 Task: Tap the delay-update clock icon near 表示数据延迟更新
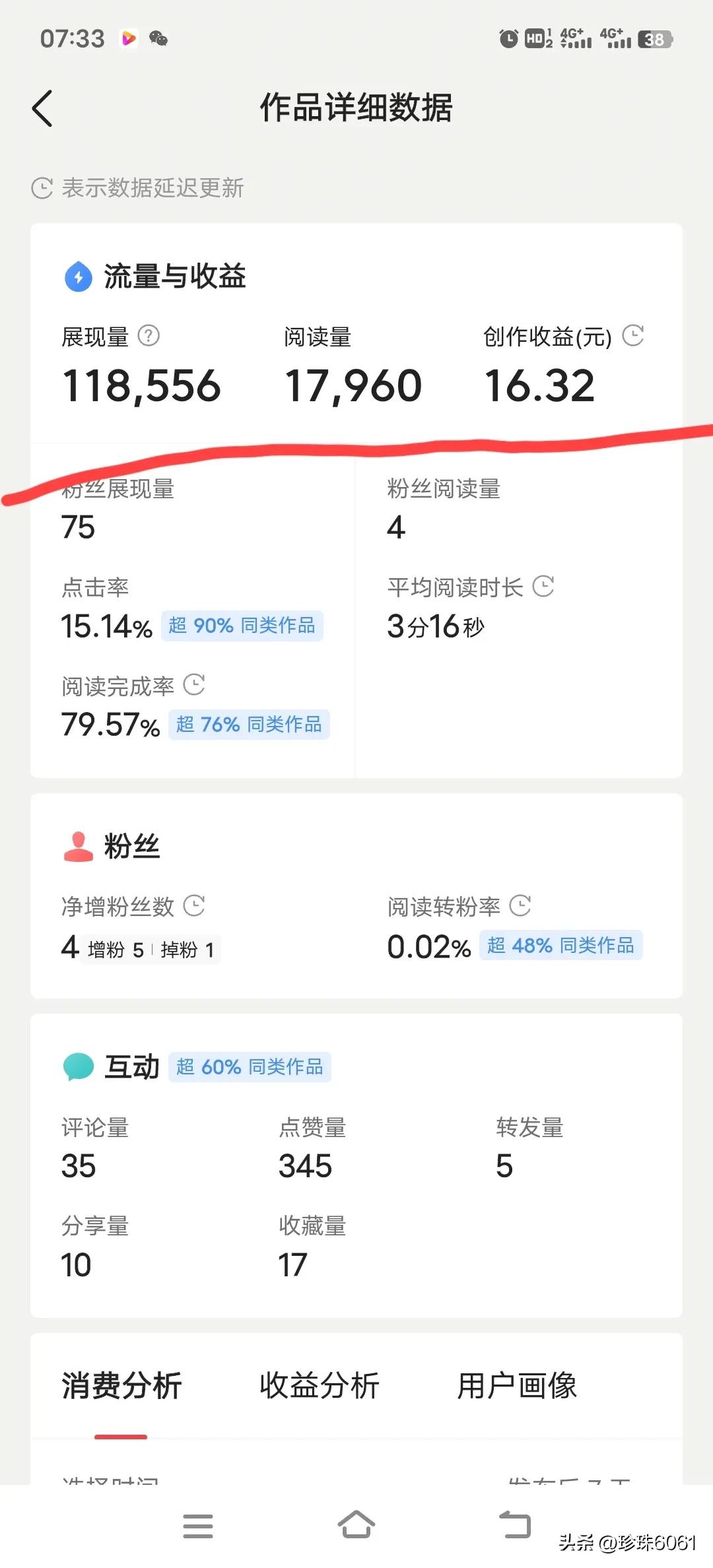tap(42, 187)
